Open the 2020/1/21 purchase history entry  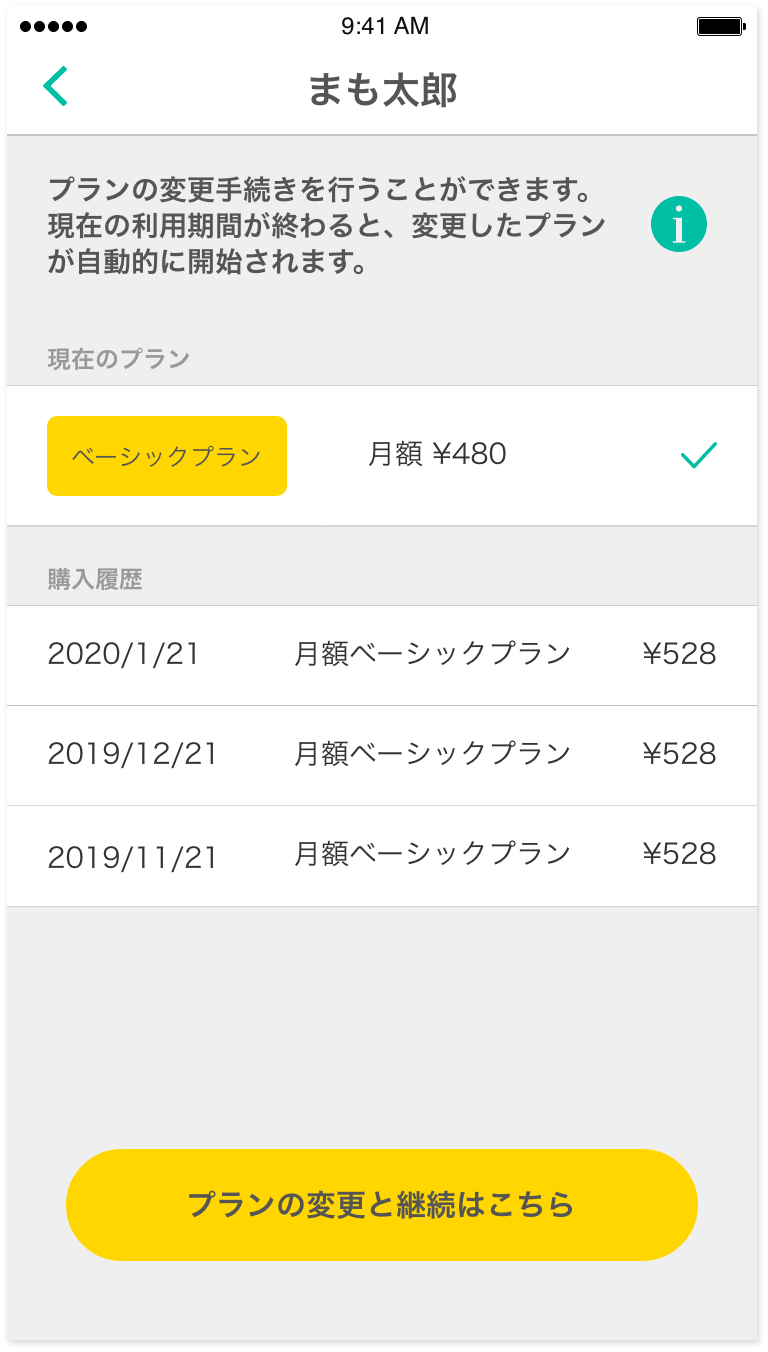(382, 655)
